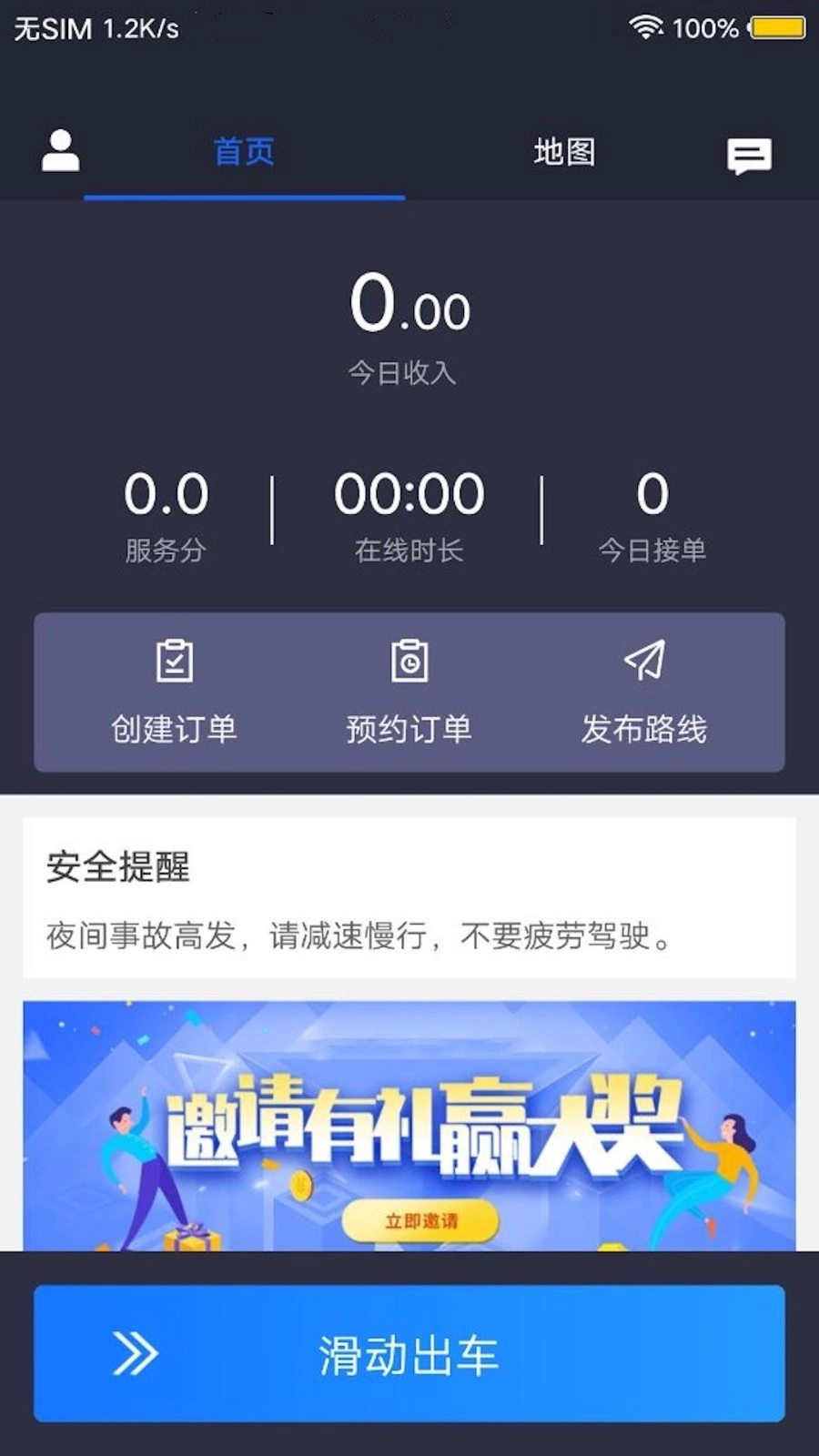The width and height of the screenshot is (819, 1456).
Task: Open 预约订单 scheduled orders
Action: (x=409, y=693)
